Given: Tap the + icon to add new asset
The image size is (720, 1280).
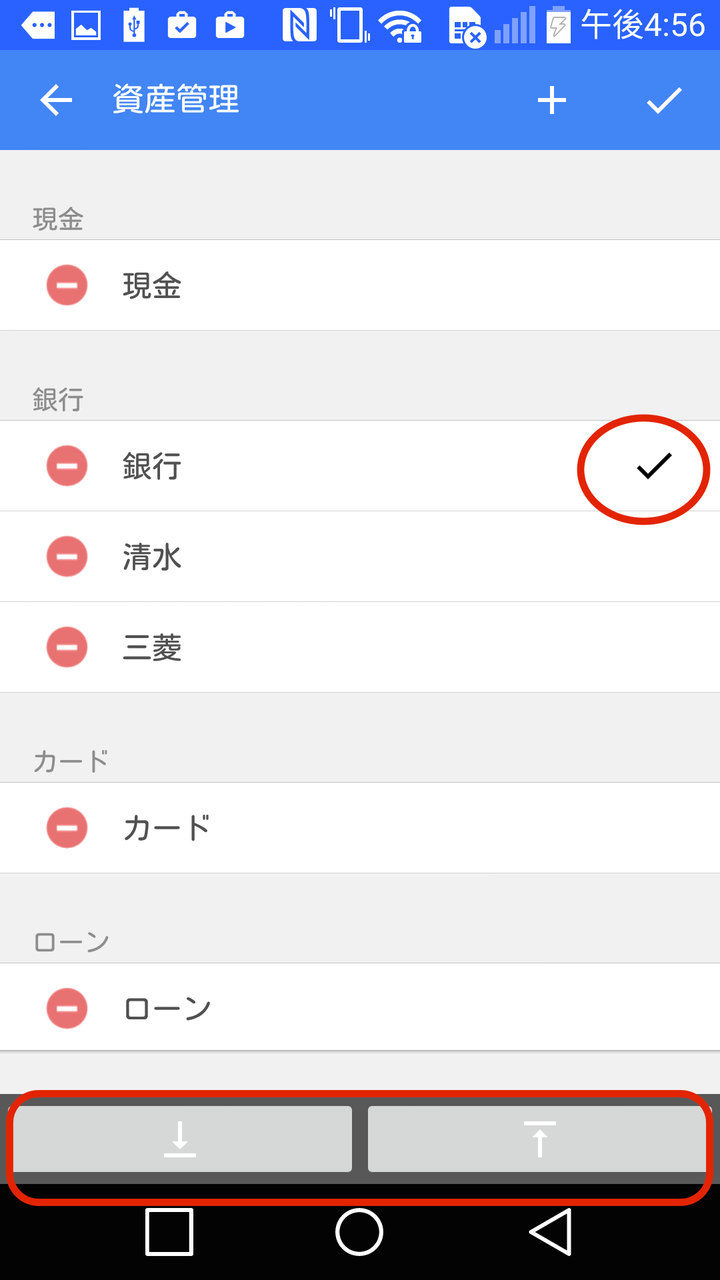Looking at the screenshot, I should 551,100.
